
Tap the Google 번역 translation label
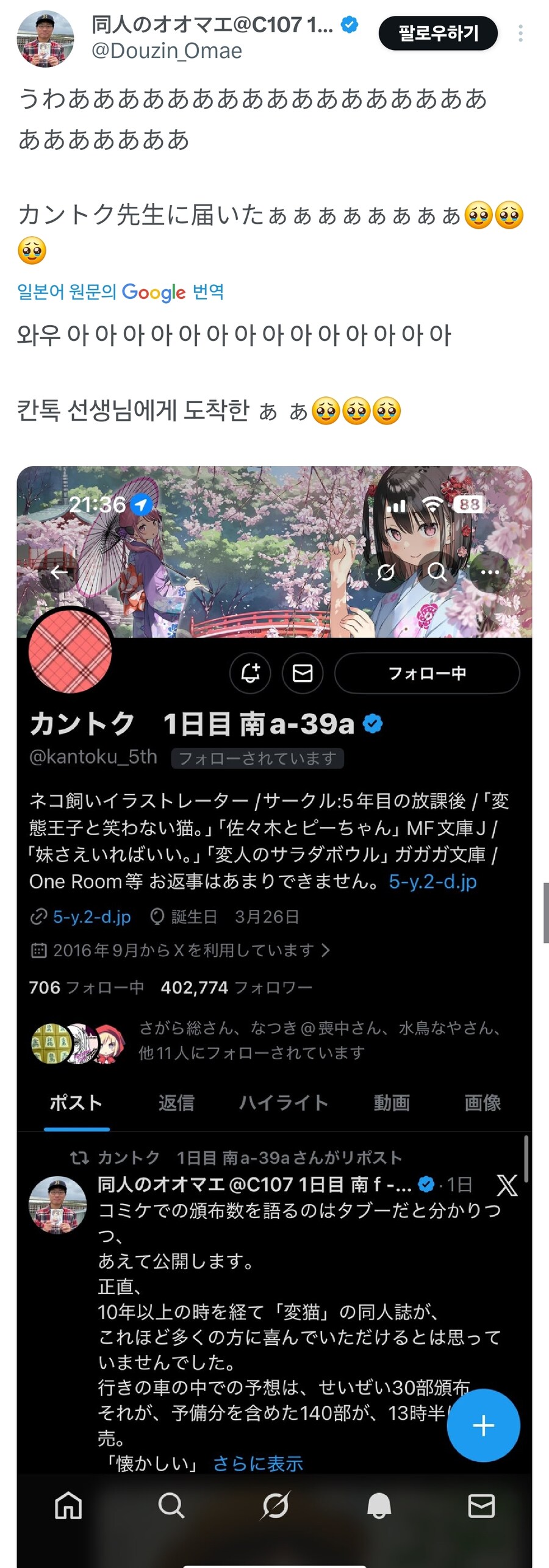coord(120,292)
